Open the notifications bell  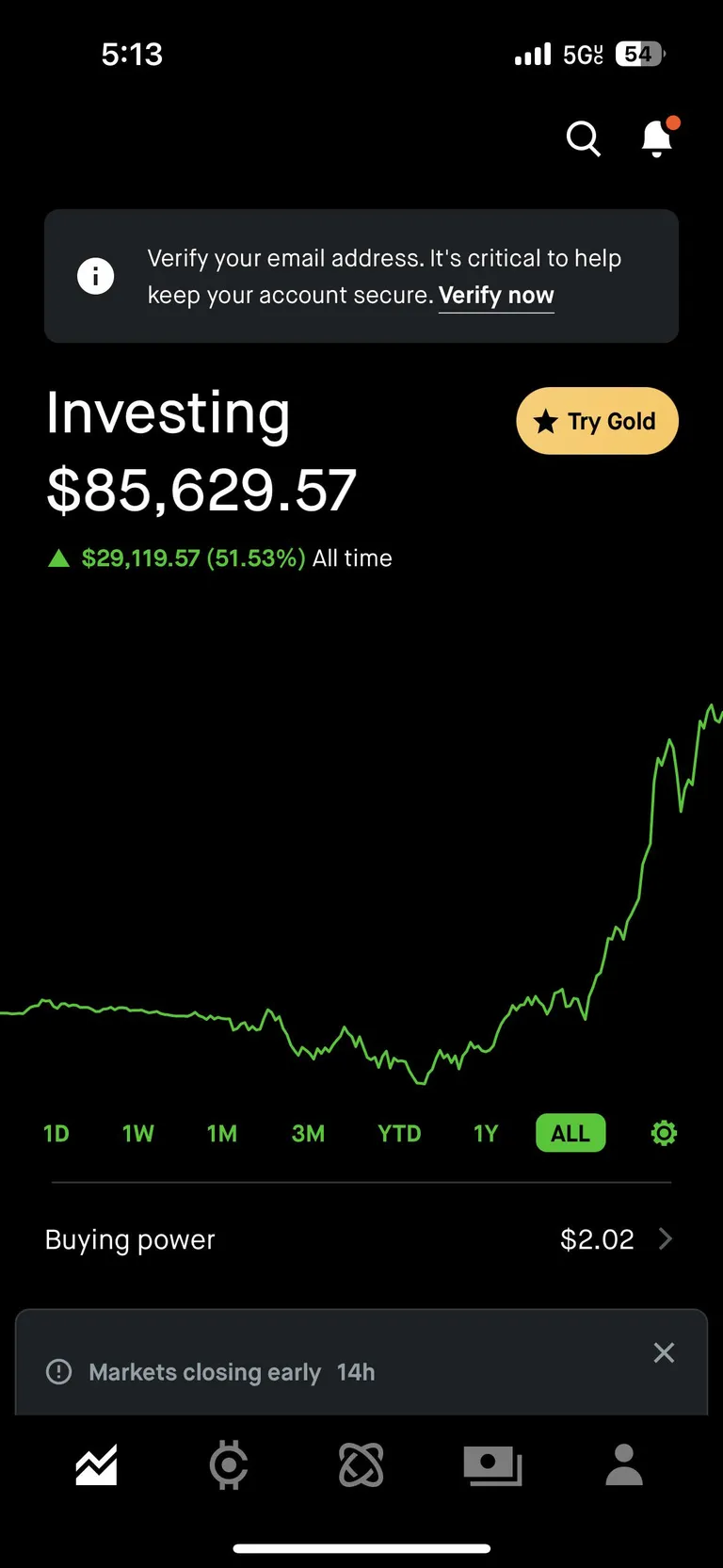(656, 139)
